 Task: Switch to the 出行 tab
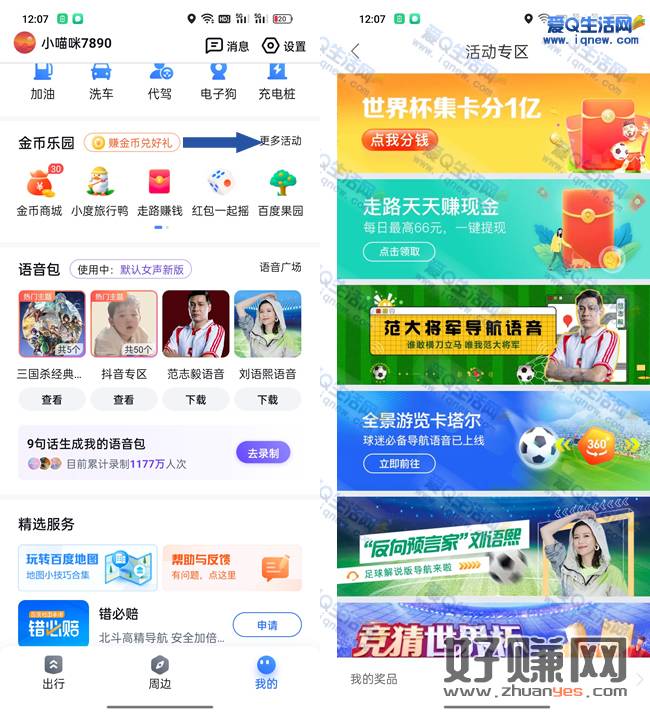tap(53, 673)
